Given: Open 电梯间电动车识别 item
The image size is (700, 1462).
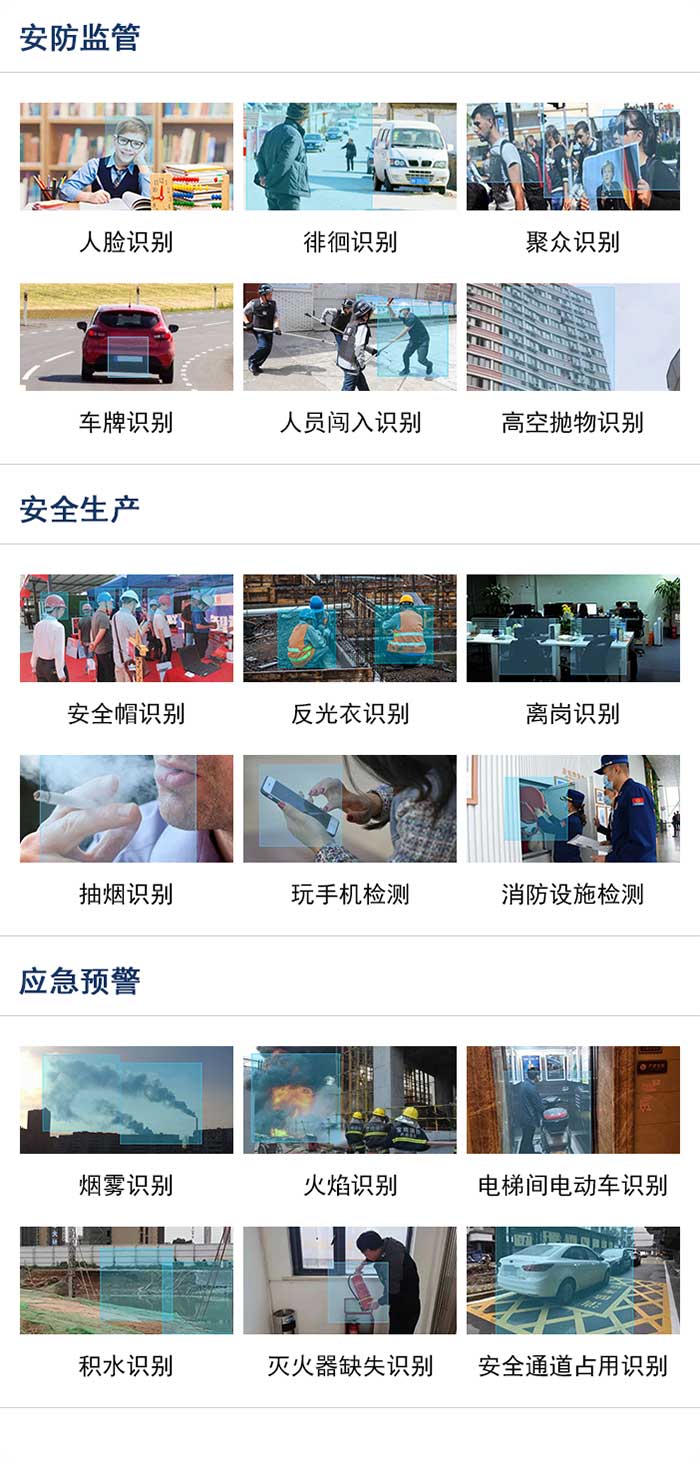Looking at the screenshot, I should pos(573,1124).
